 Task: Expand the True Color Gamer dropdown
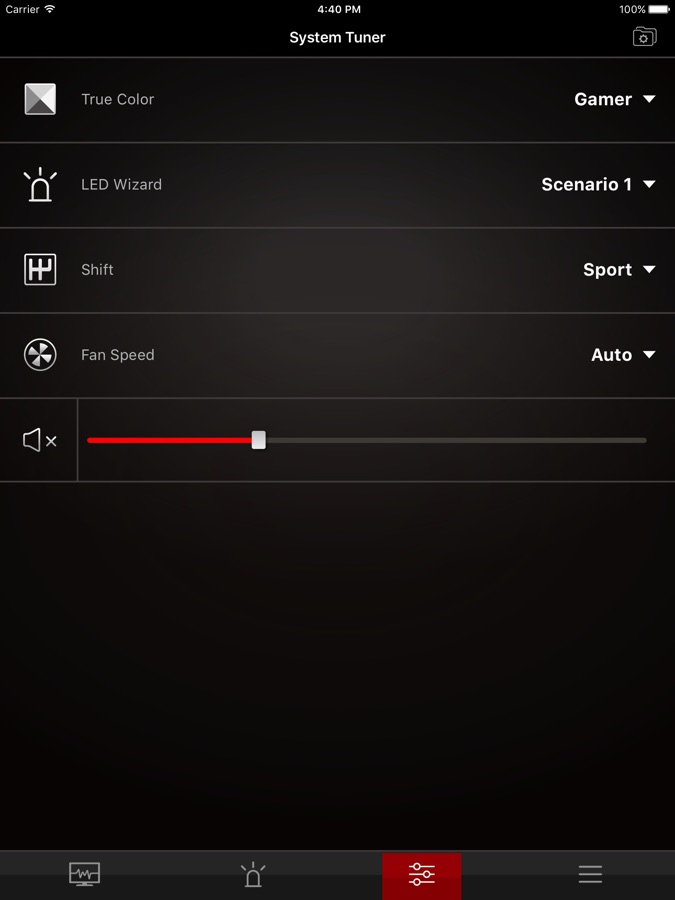[614, 99]
